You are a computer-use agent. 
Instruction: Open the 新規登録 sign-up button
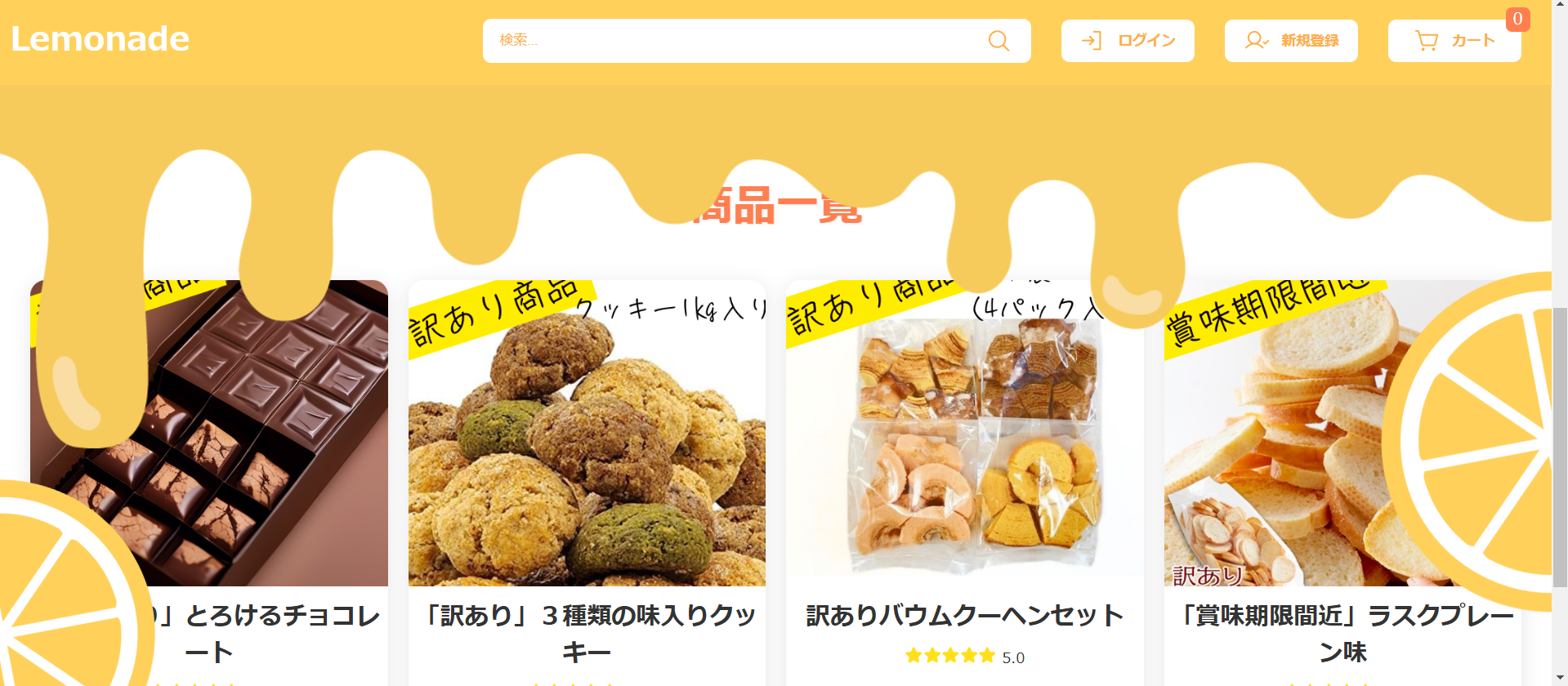(x=1291, y=40)
